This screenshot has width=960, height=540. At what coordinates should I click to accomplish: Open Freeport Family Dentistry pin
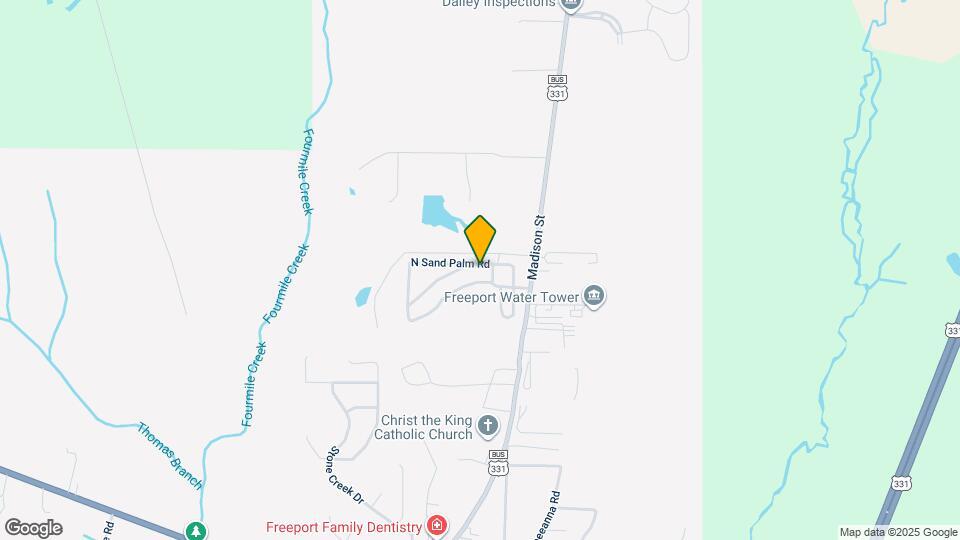point(436,526)
